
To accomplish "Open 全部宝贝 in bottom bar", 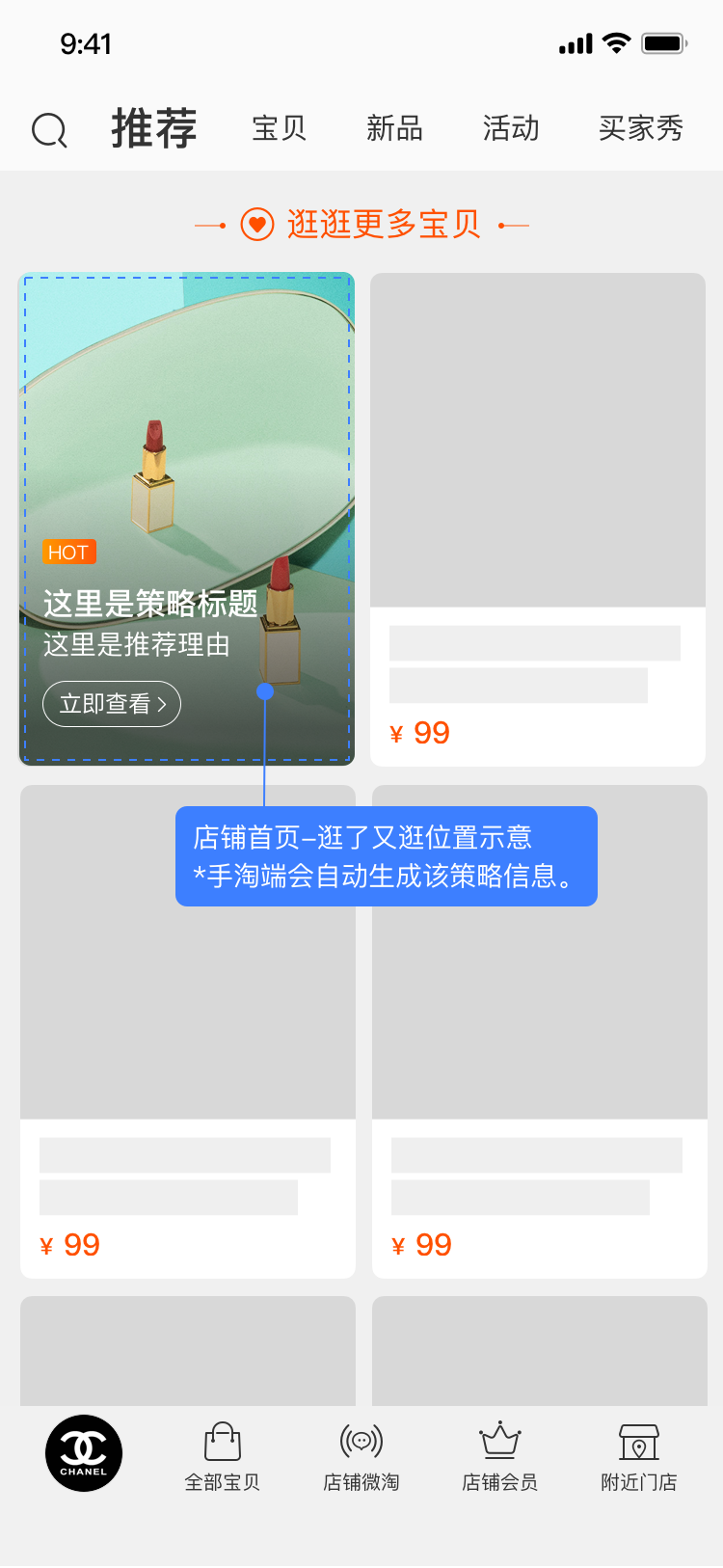I will coord(223,1456).
